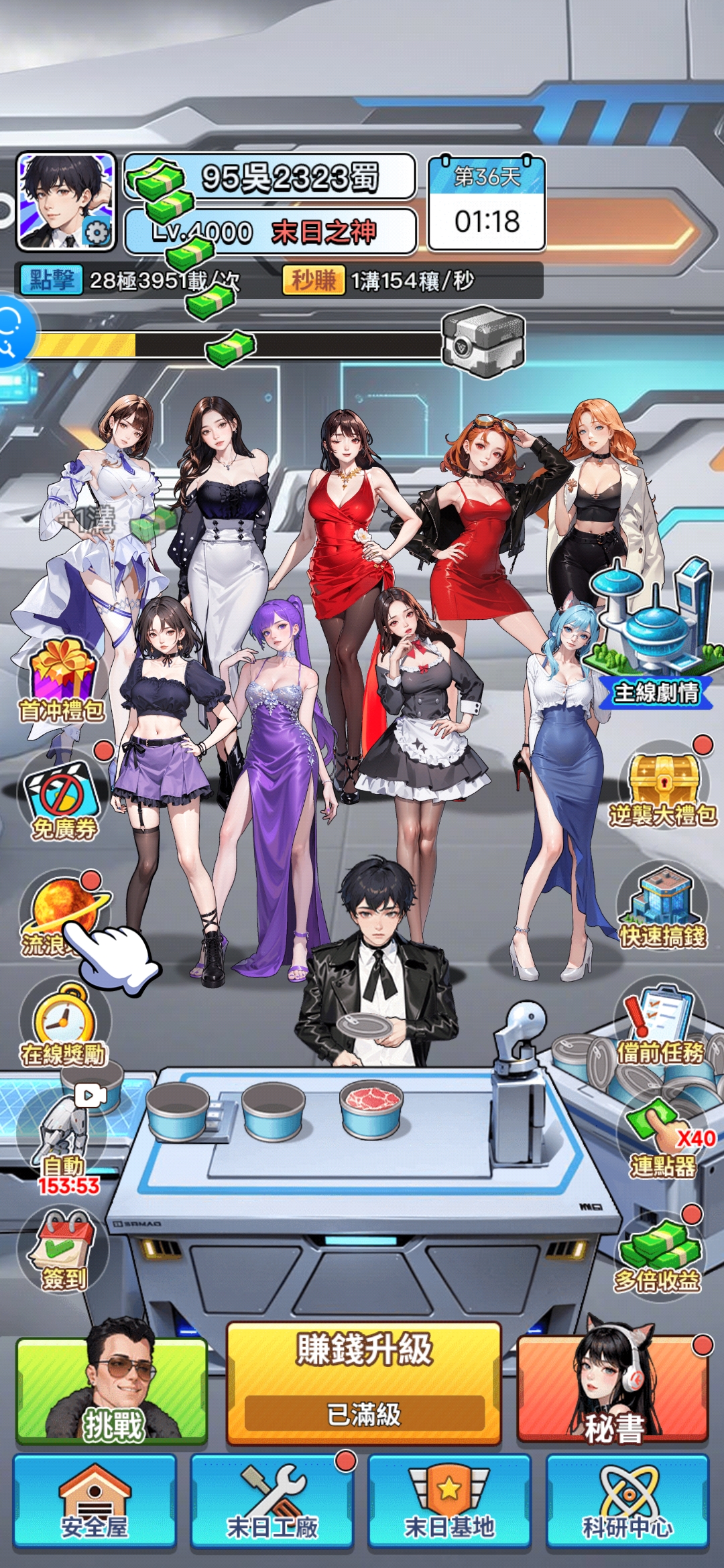
Task: Open the 首冲禮包 gift pack
Action: [62, 679]
